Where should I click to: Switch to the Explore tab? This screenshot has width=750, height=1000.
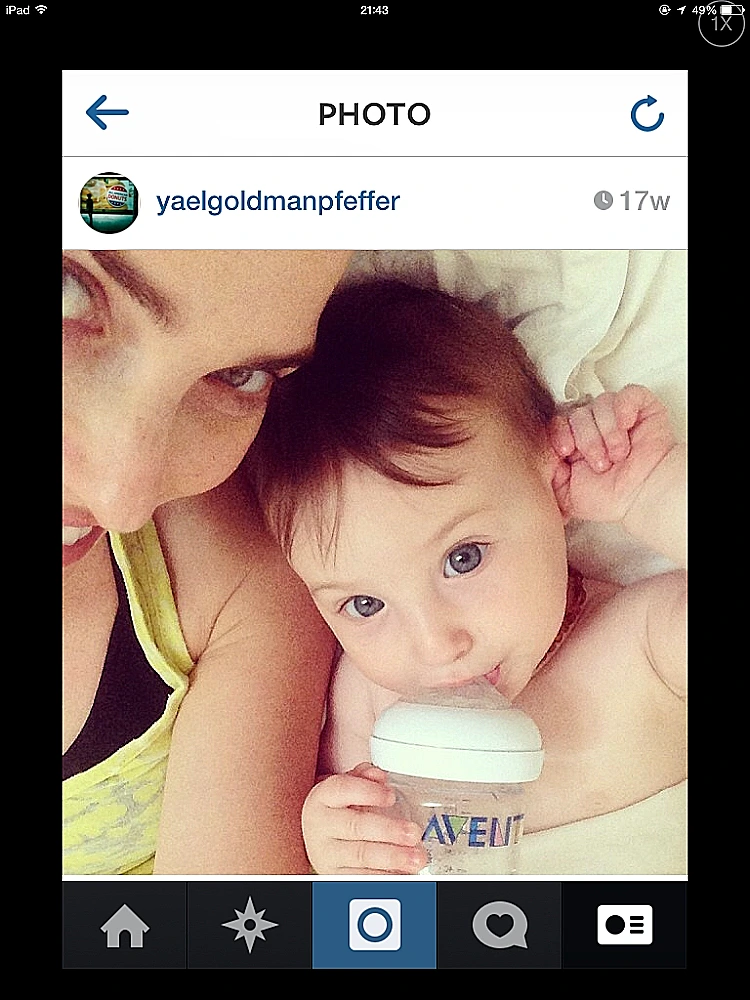coord(249,926)
